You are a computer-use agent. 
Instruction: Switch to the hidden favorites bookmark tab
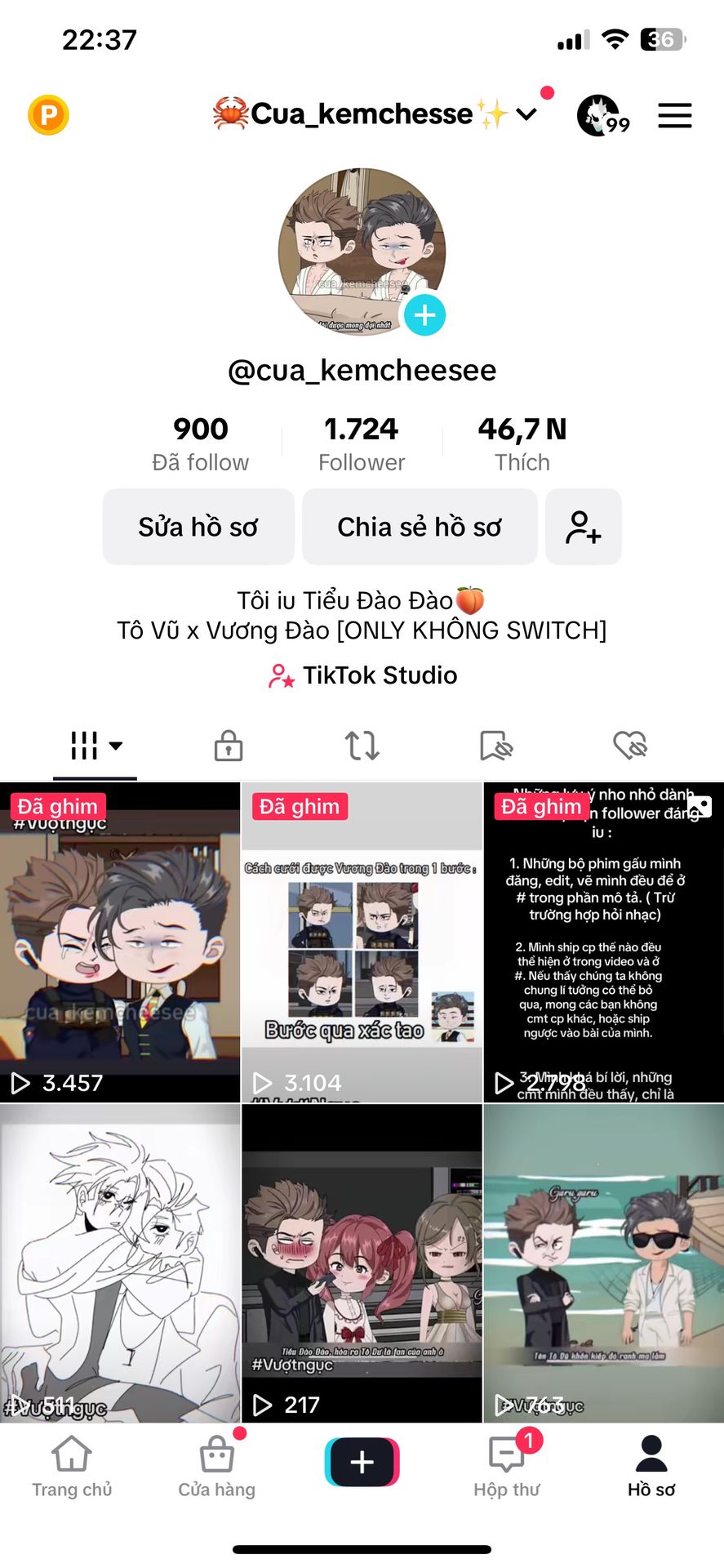click(x=495, y=746)
